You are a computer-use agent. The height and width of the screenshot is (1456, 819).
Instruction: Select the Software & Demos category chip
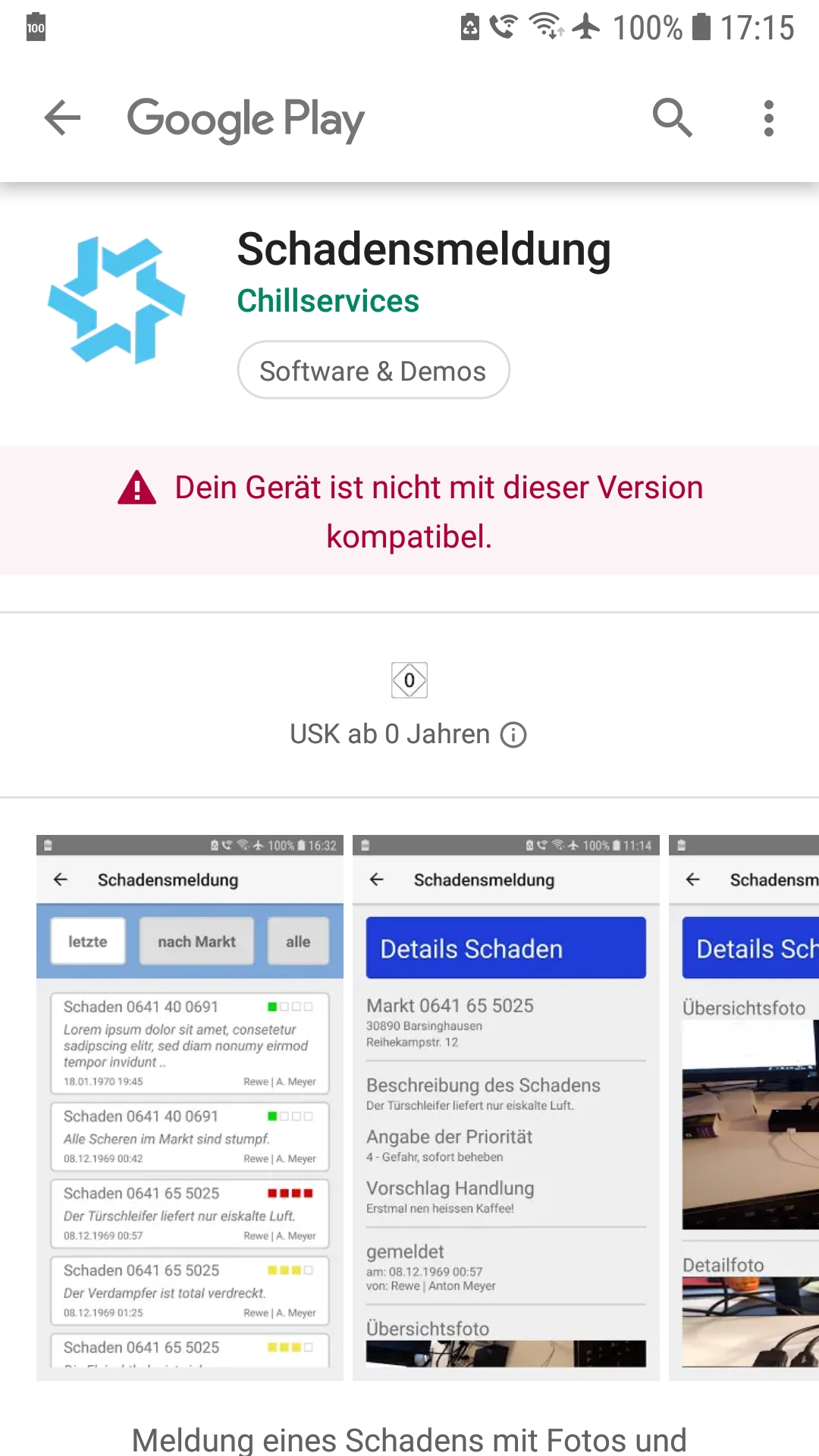tap(373, 371)
